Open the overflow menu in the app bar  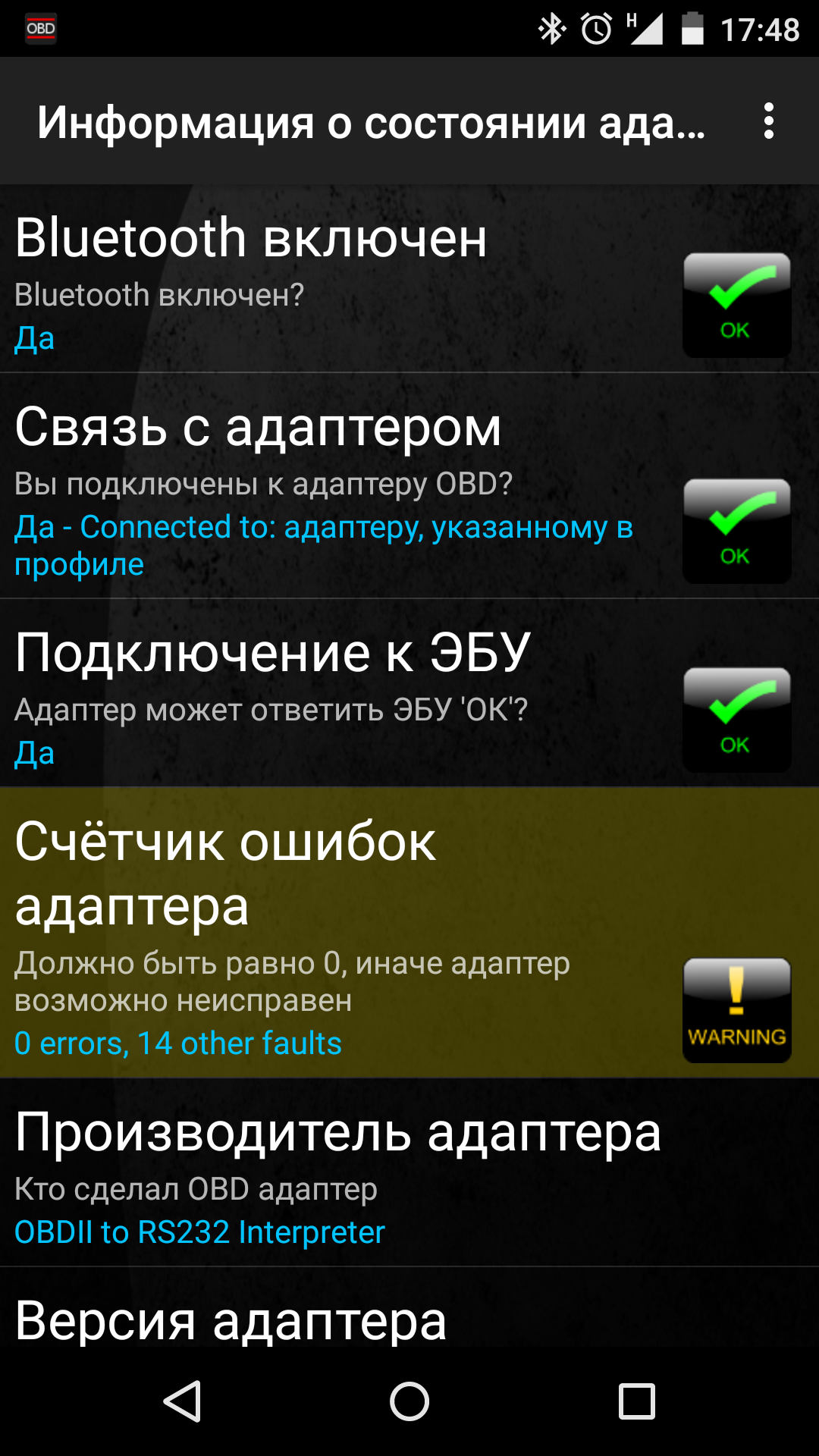point(768,121)
